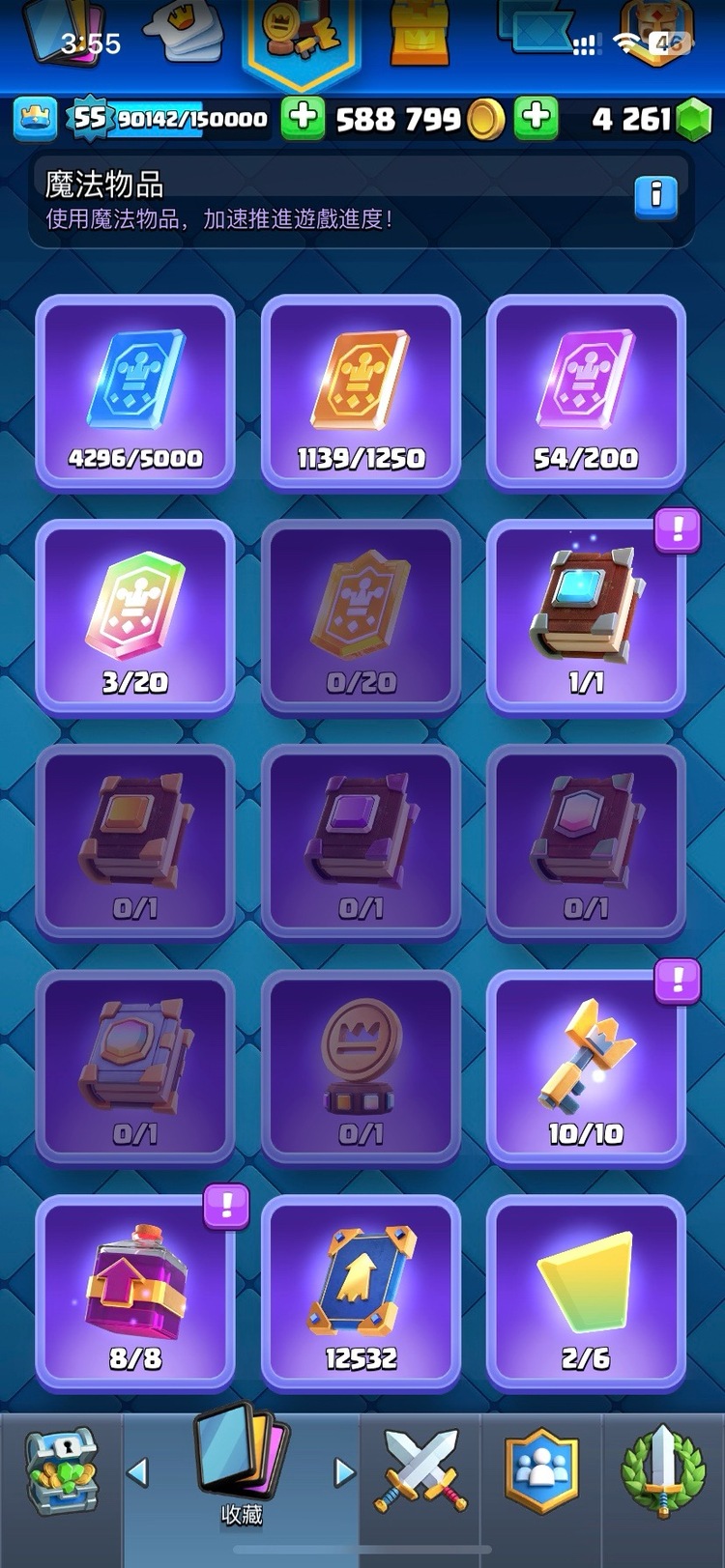Open the blue wild card showing 4296/5000

135,392
